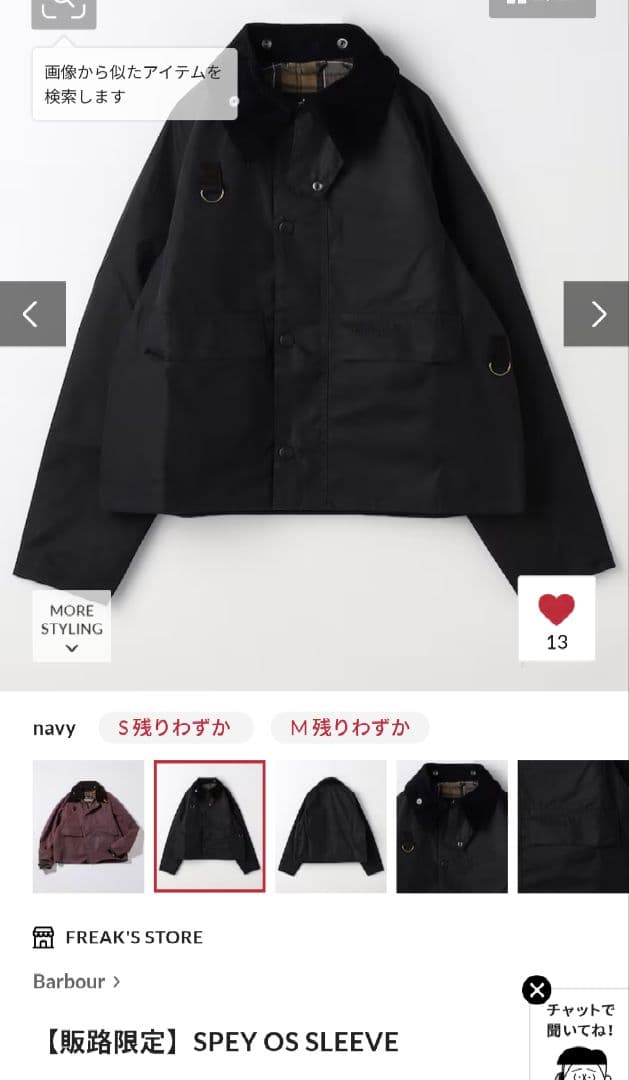Open the Barbour brand page
This screenshot has height=1080, width=629.
point(76,981)
